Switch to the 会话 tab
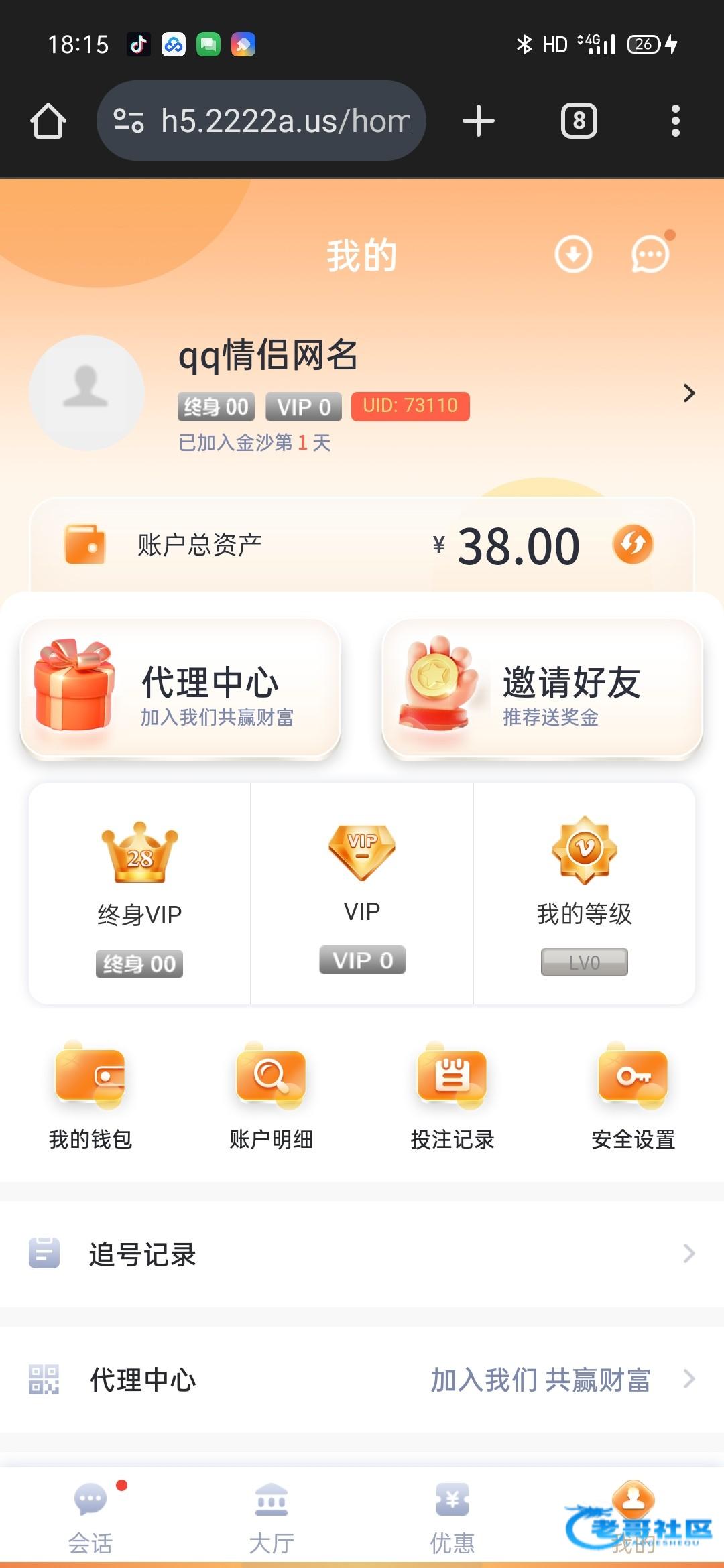Image resolution: width=724 pixels, height=1568 pixels. pyautogui.click(x=90, y=1518)
